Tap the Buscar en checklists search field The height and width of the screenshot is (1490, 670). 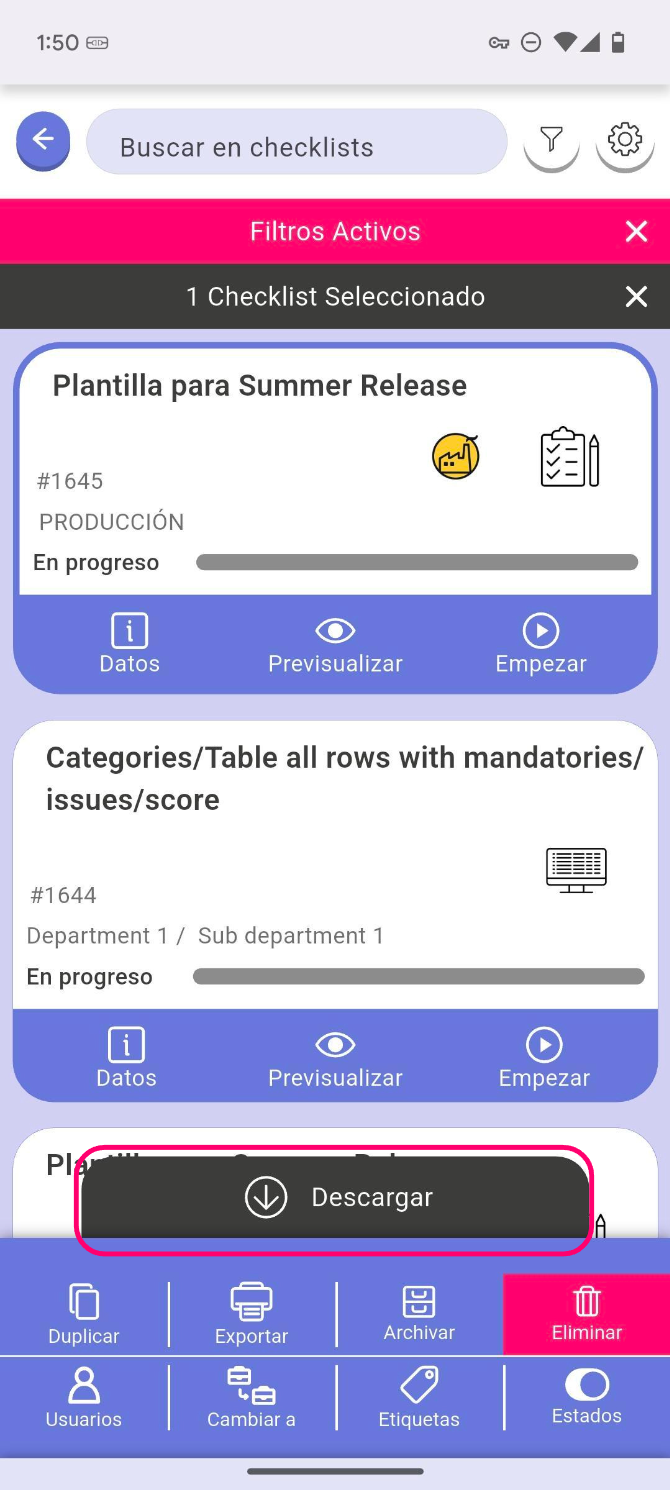(297, 143)
